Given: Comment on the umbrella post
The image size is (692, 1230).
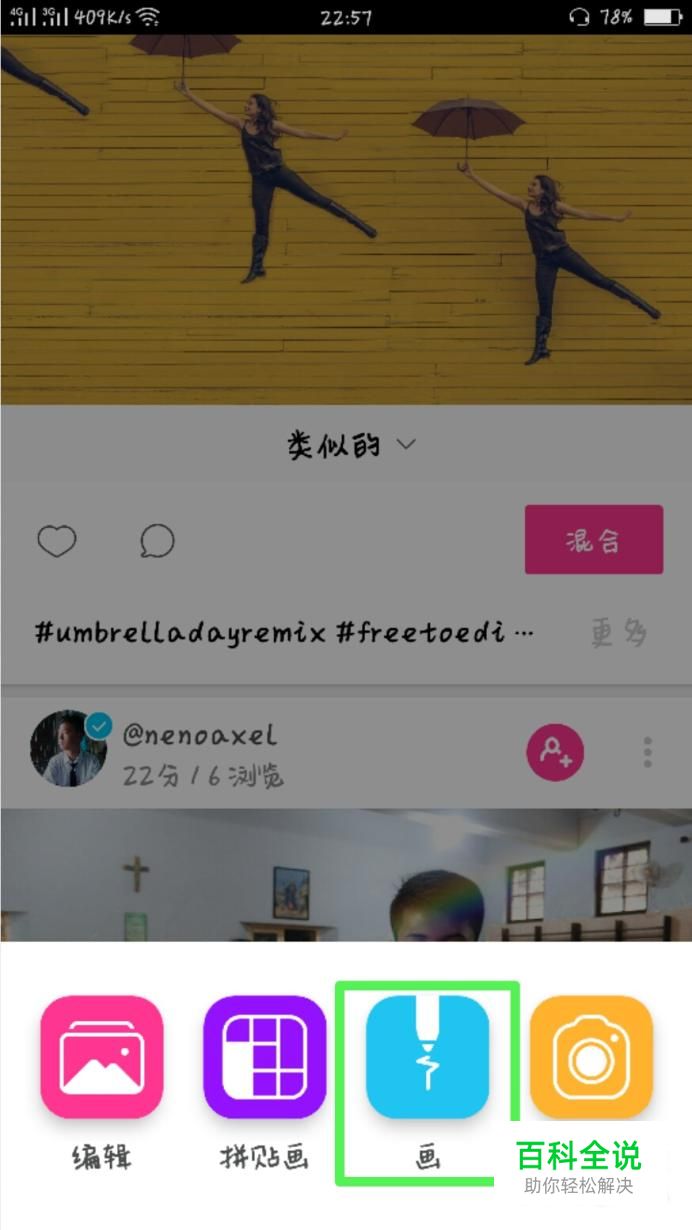Looking at the screenshot, I should [157, 541].
